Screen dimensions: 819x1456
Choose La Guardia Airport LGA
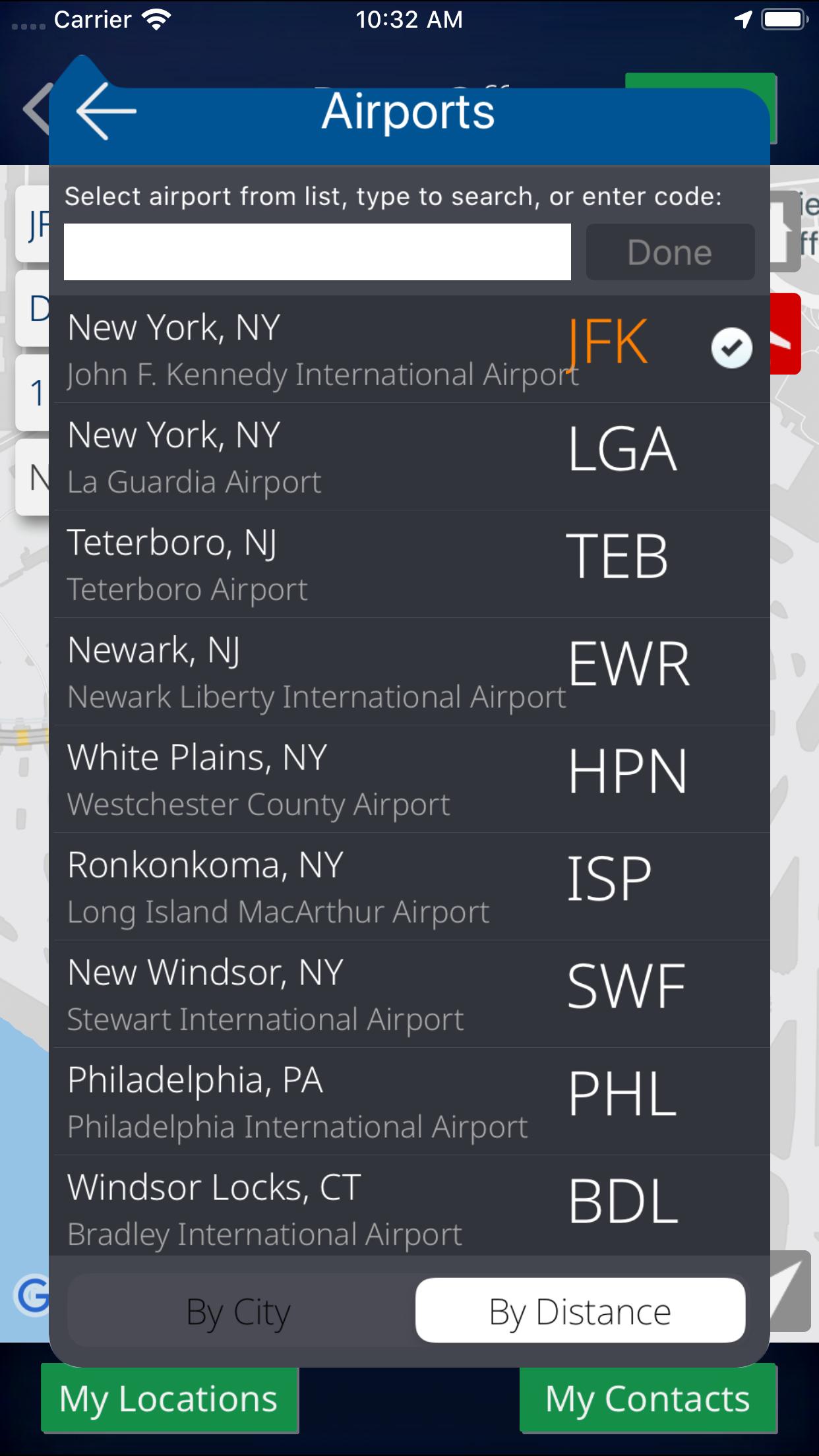click(x=409, y=457)
